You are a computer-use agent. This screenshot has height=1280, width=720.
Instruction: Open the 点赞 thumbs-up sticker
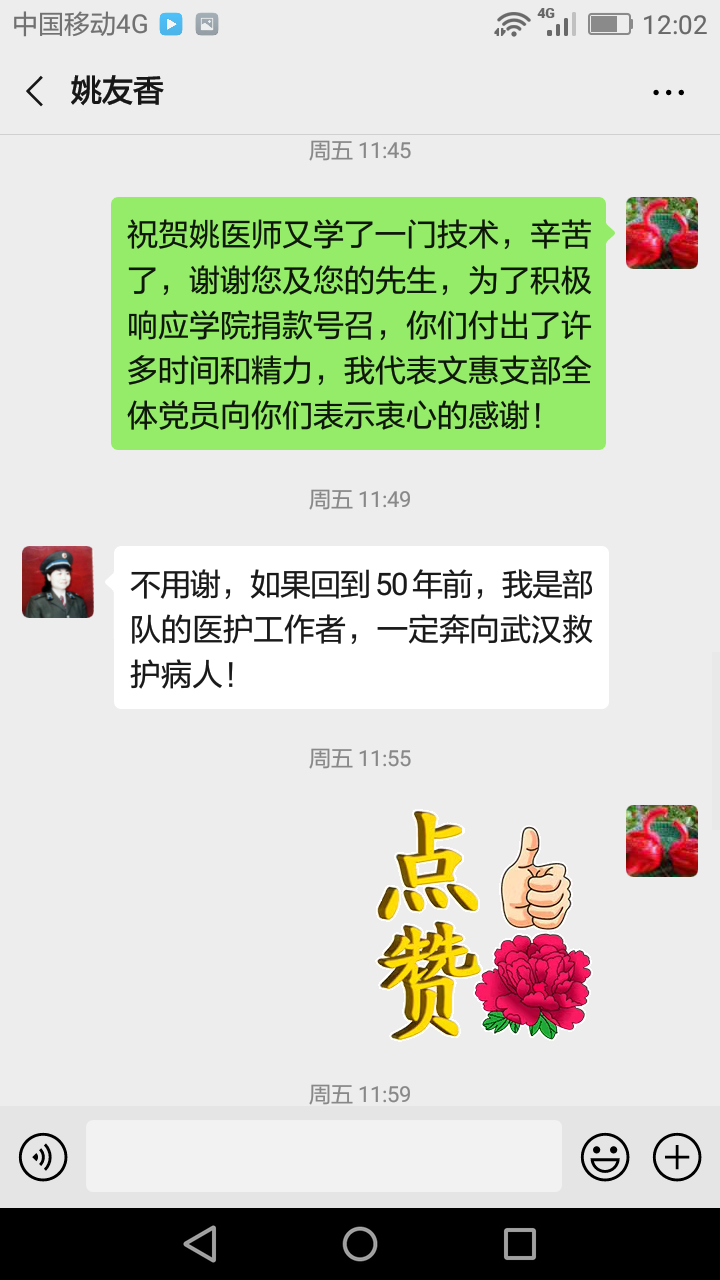484,926
